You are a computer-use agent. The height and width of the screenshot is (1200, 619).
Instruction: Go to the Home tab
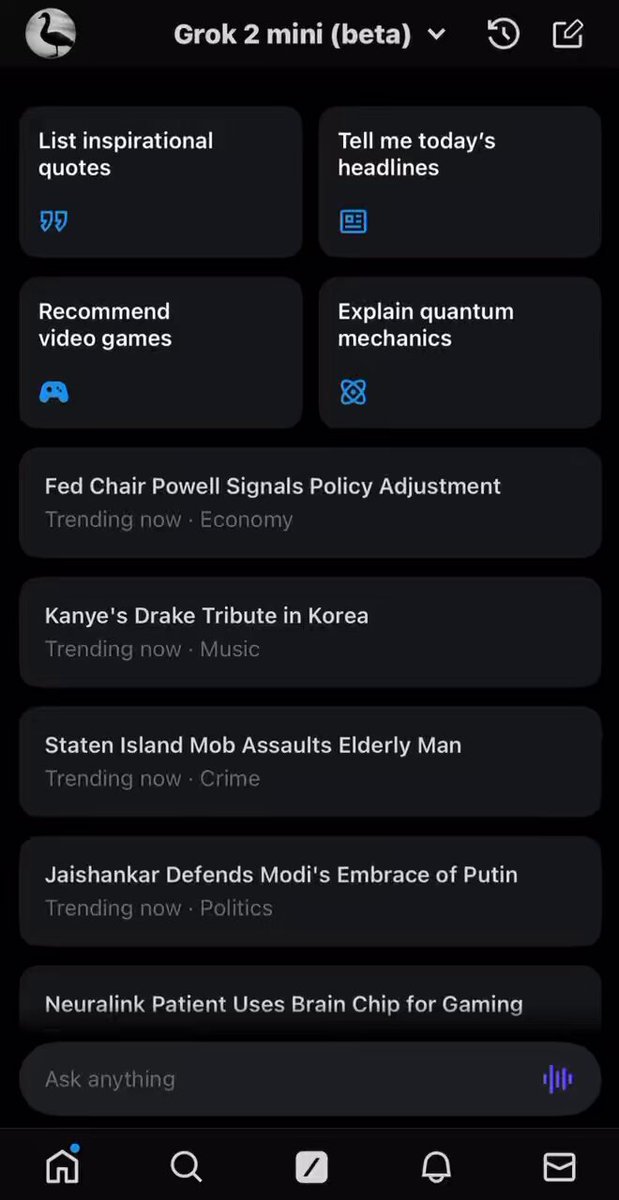point(62,1165)
